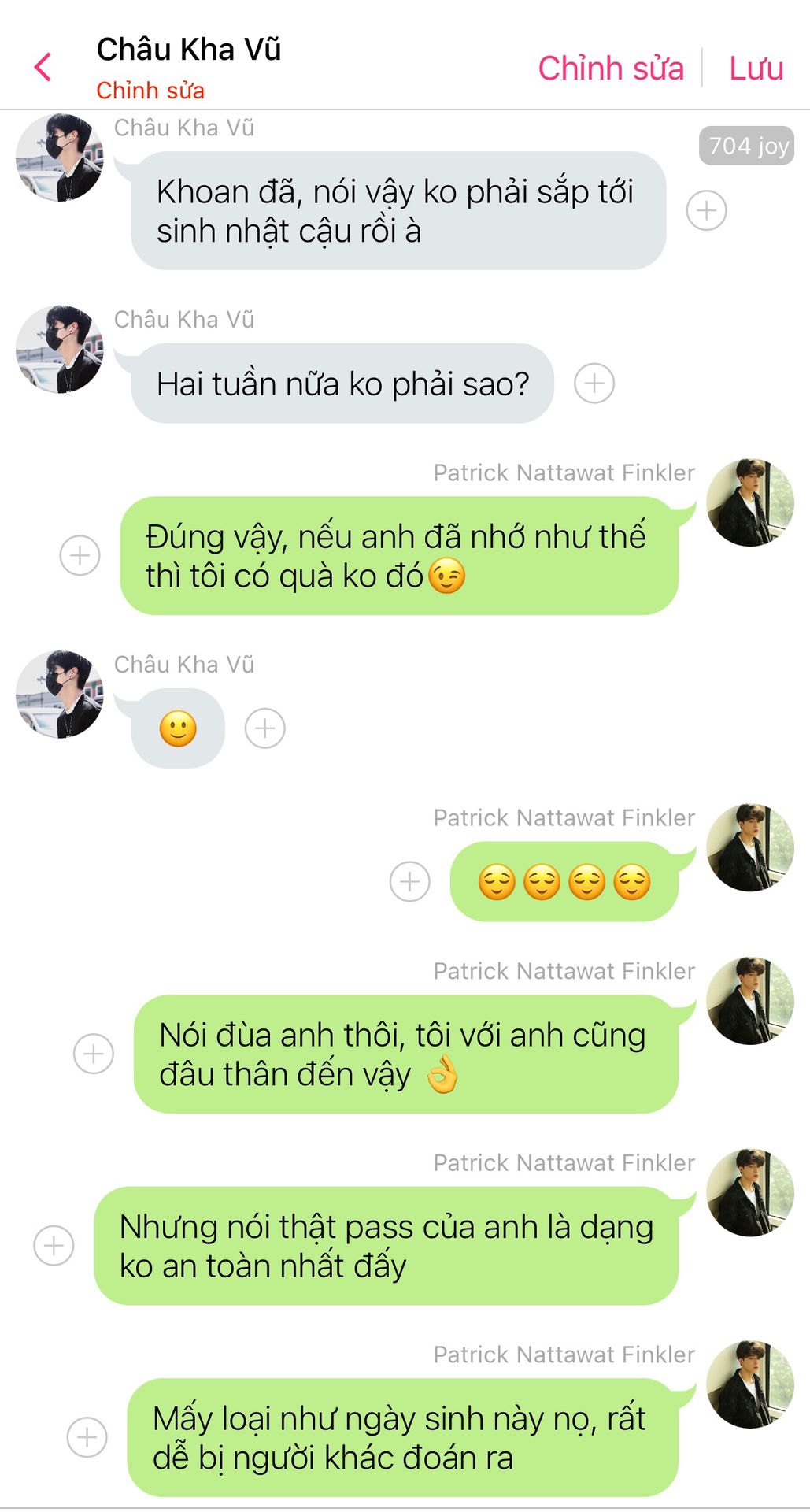The width and height of the screenshot is (810, 1512).
Task: Tap plus beside 'Mấy loại như ngày sinh' message
Action: (x=87, y=1437)
